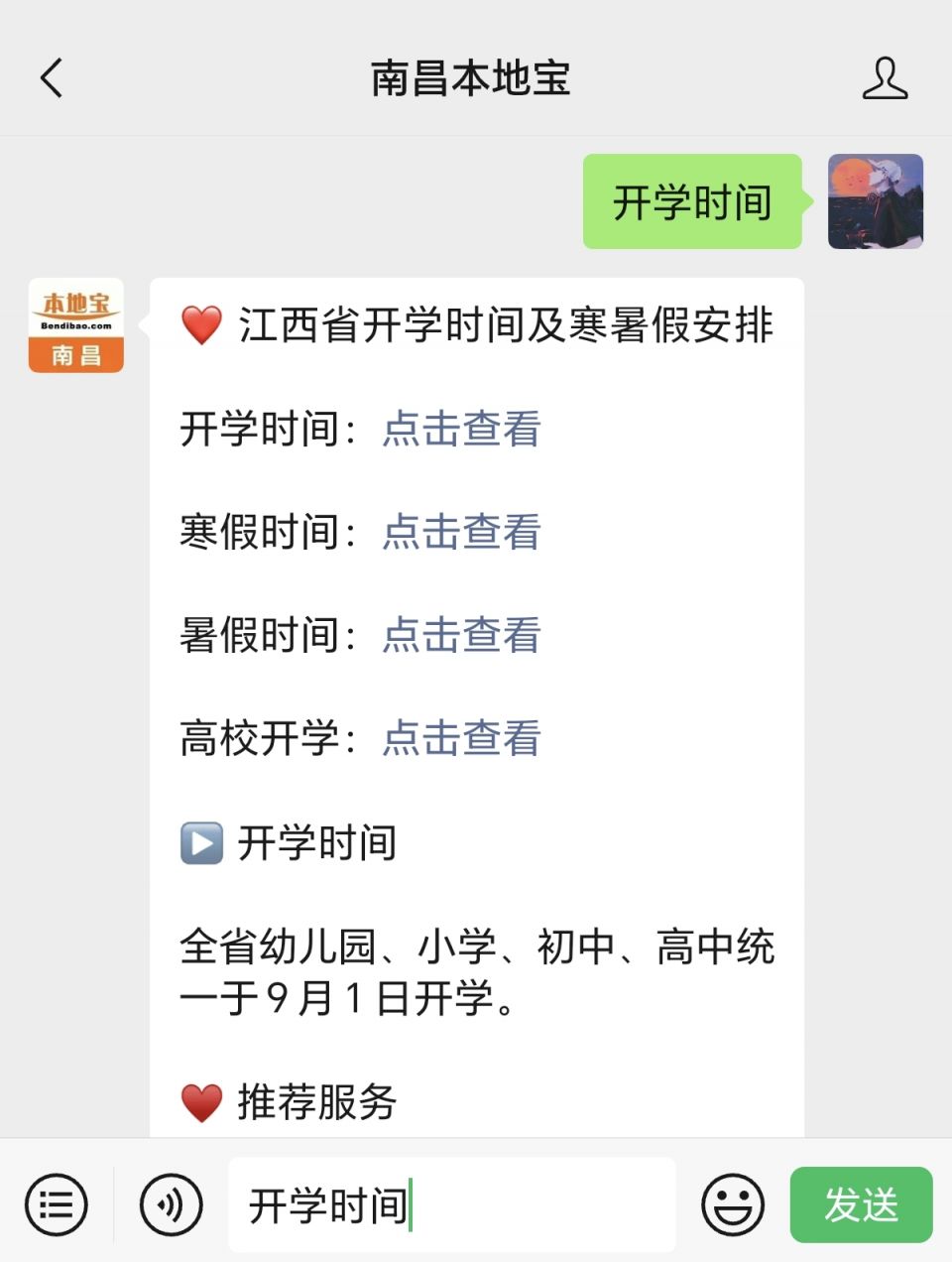952x1262 pixels.
Task: Send the message with 发送 button
Action: 861,1205
